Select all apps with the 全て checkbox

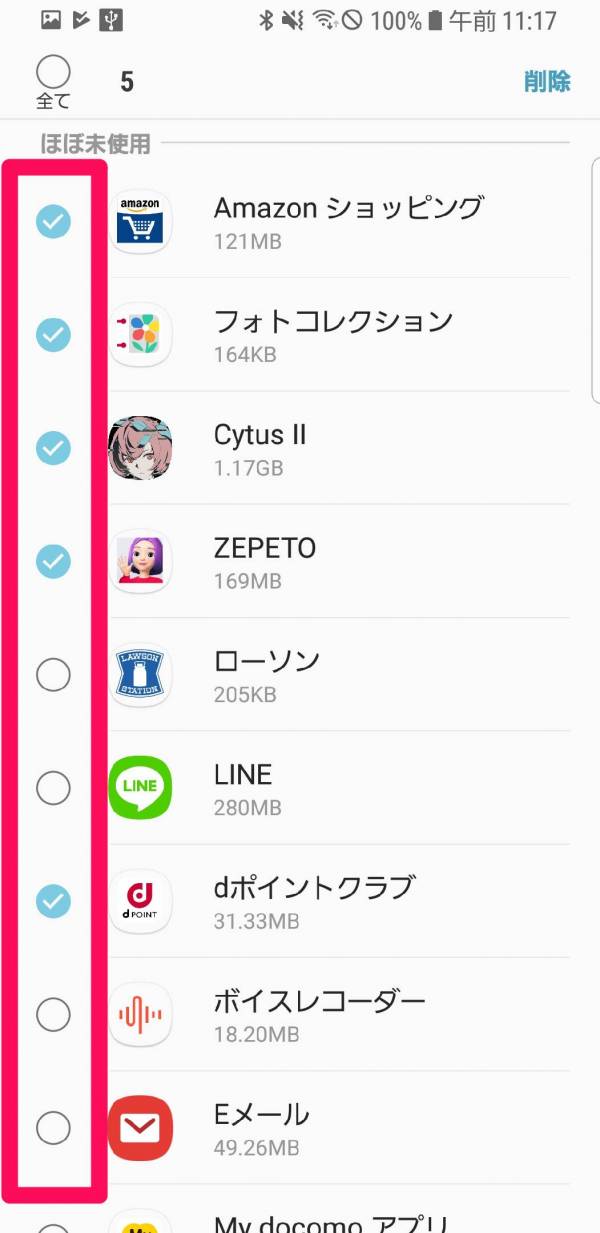point(53,72)
